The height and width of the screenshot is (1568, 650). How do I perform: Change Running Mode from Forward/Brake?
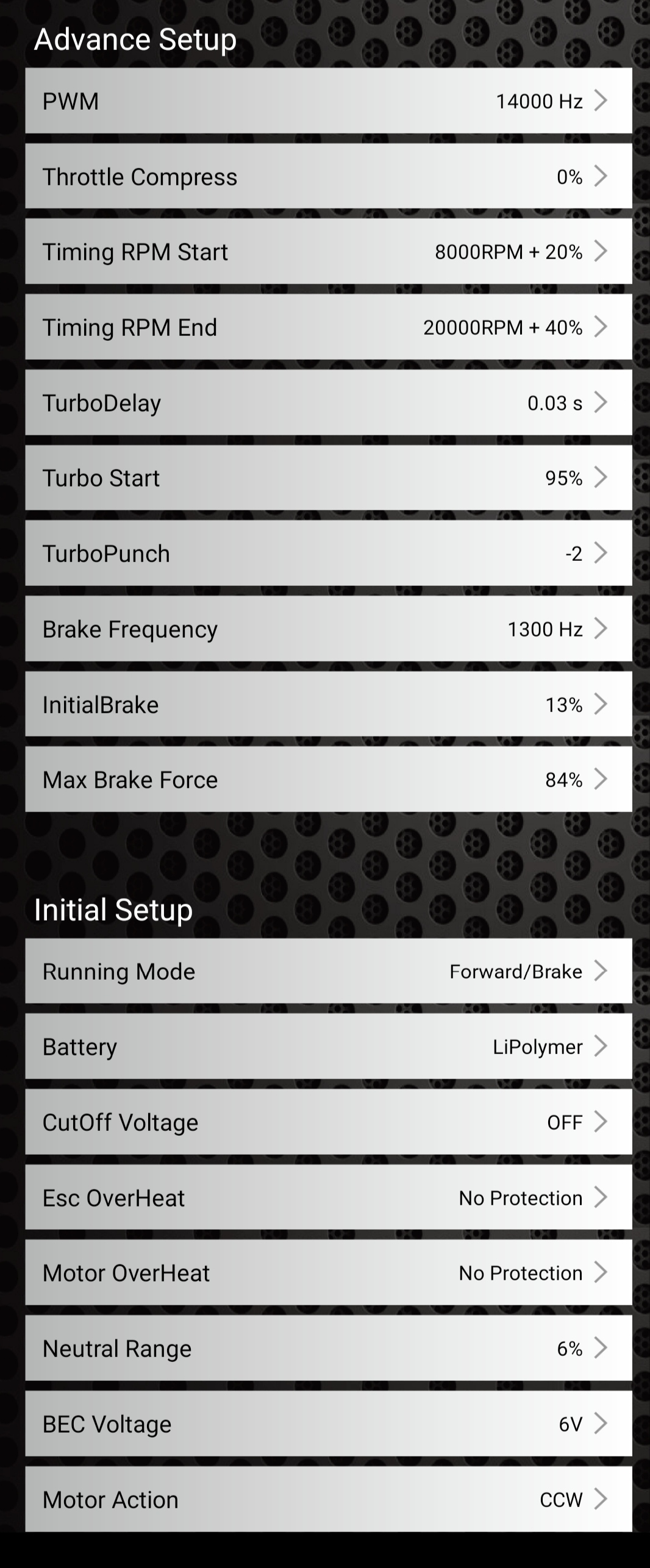[x=328, y=971]
